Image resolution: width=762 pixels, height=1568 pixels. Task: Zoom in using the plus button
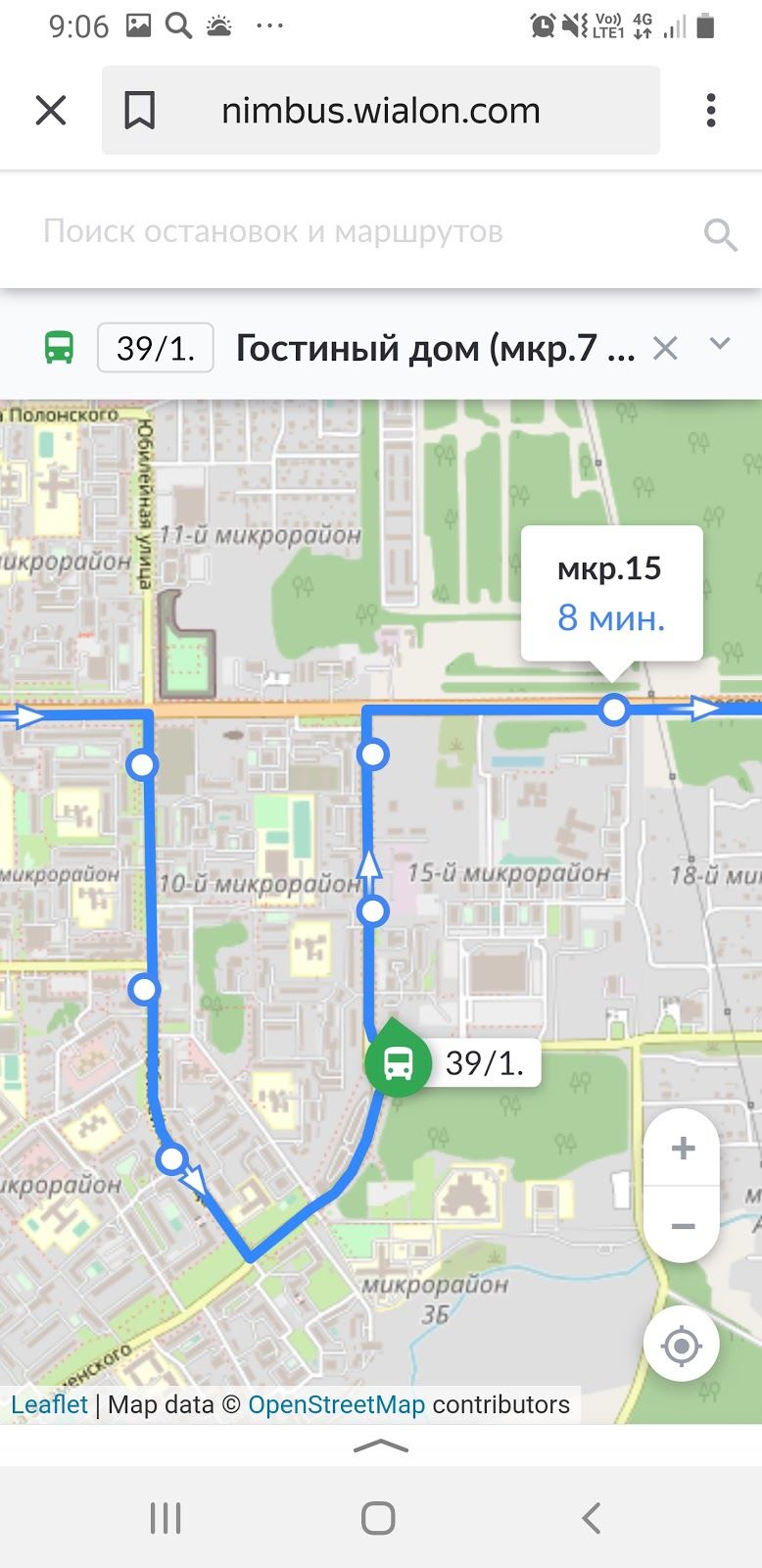pos(682,1148)
